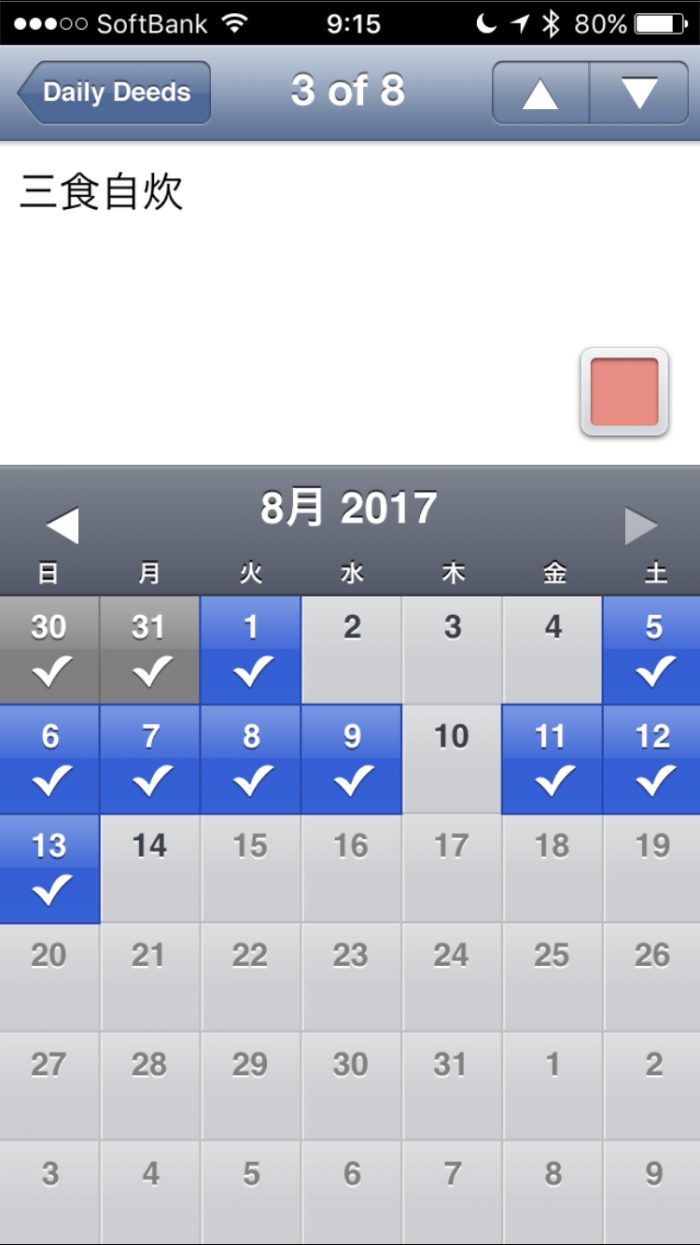
Task: Select August 4 in the calendar
Action: point(553,650)
